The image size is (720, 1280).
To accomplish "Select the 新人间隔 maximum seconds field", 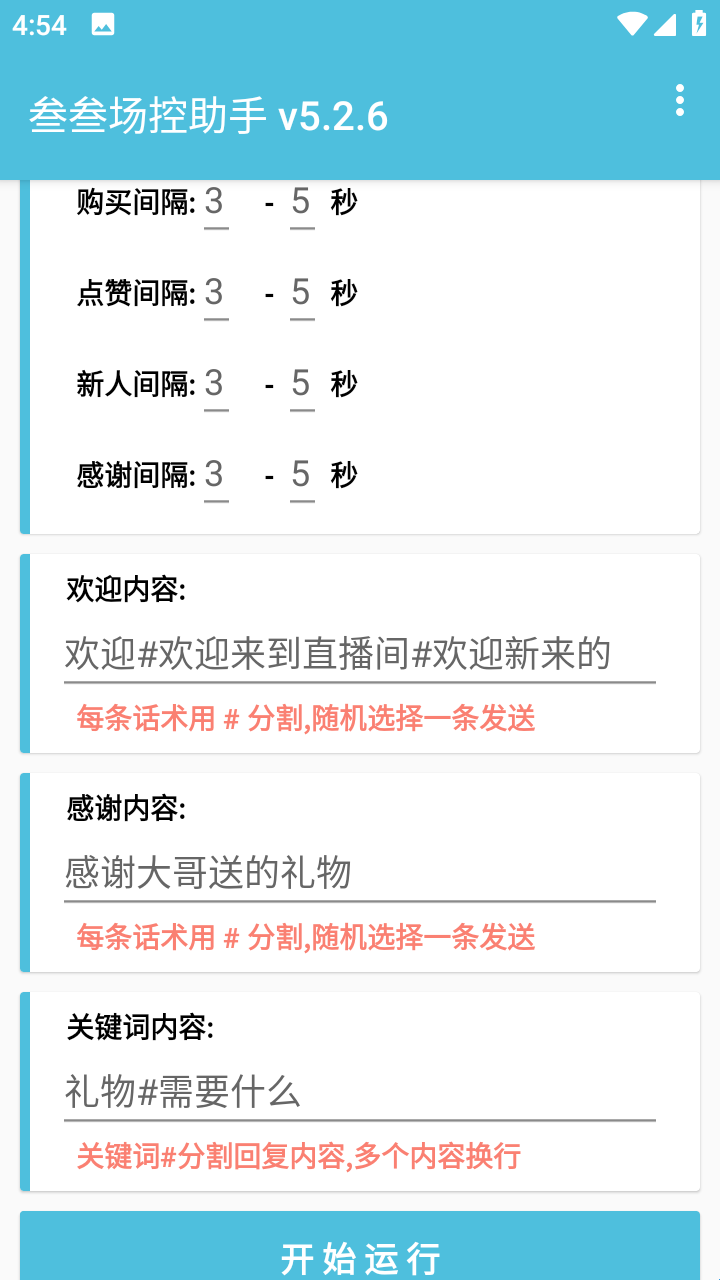I will [x=302, y=384].
